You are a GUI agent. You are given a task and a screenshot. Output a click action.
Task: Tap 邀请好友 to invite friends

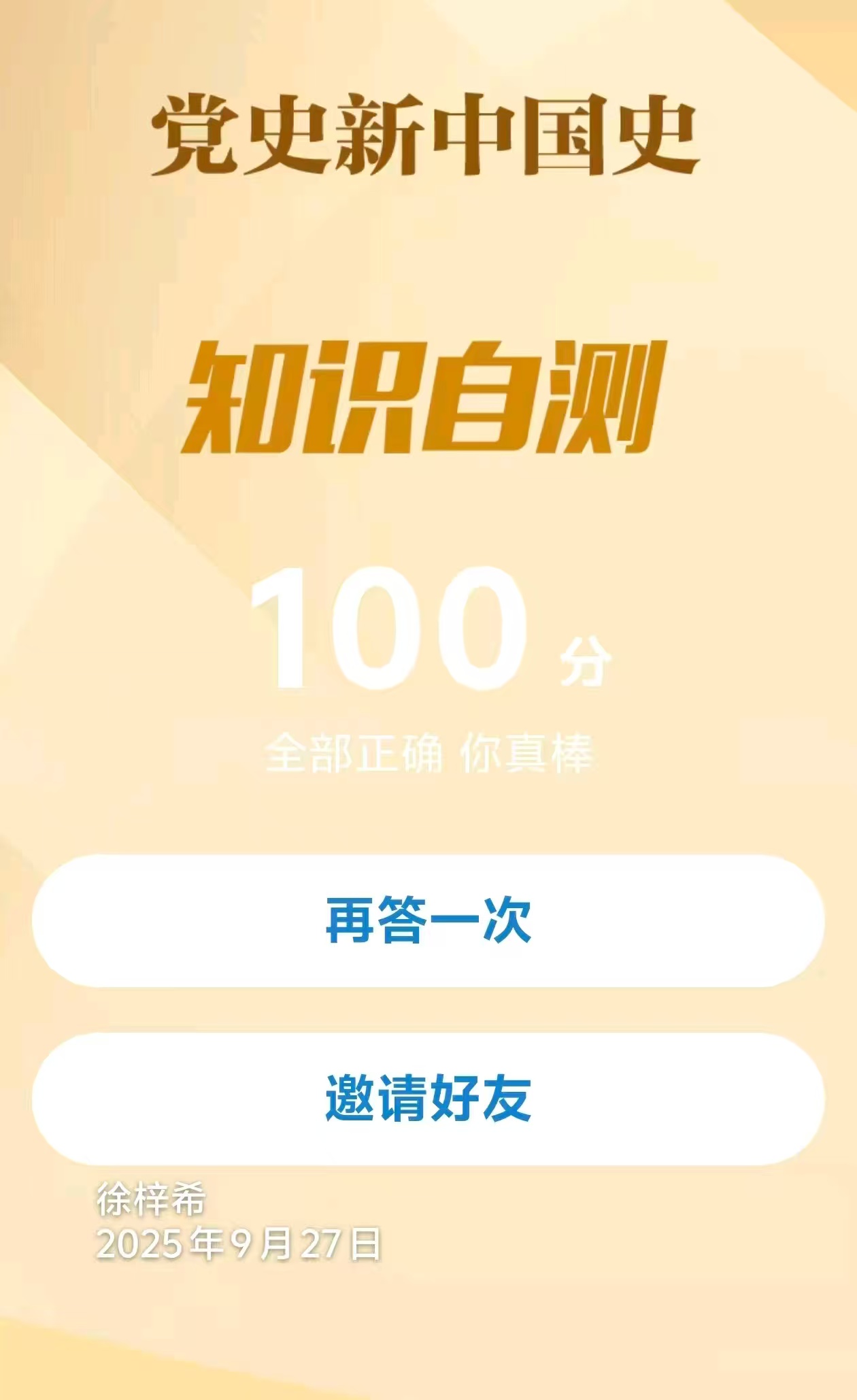tap(428, 1099)
